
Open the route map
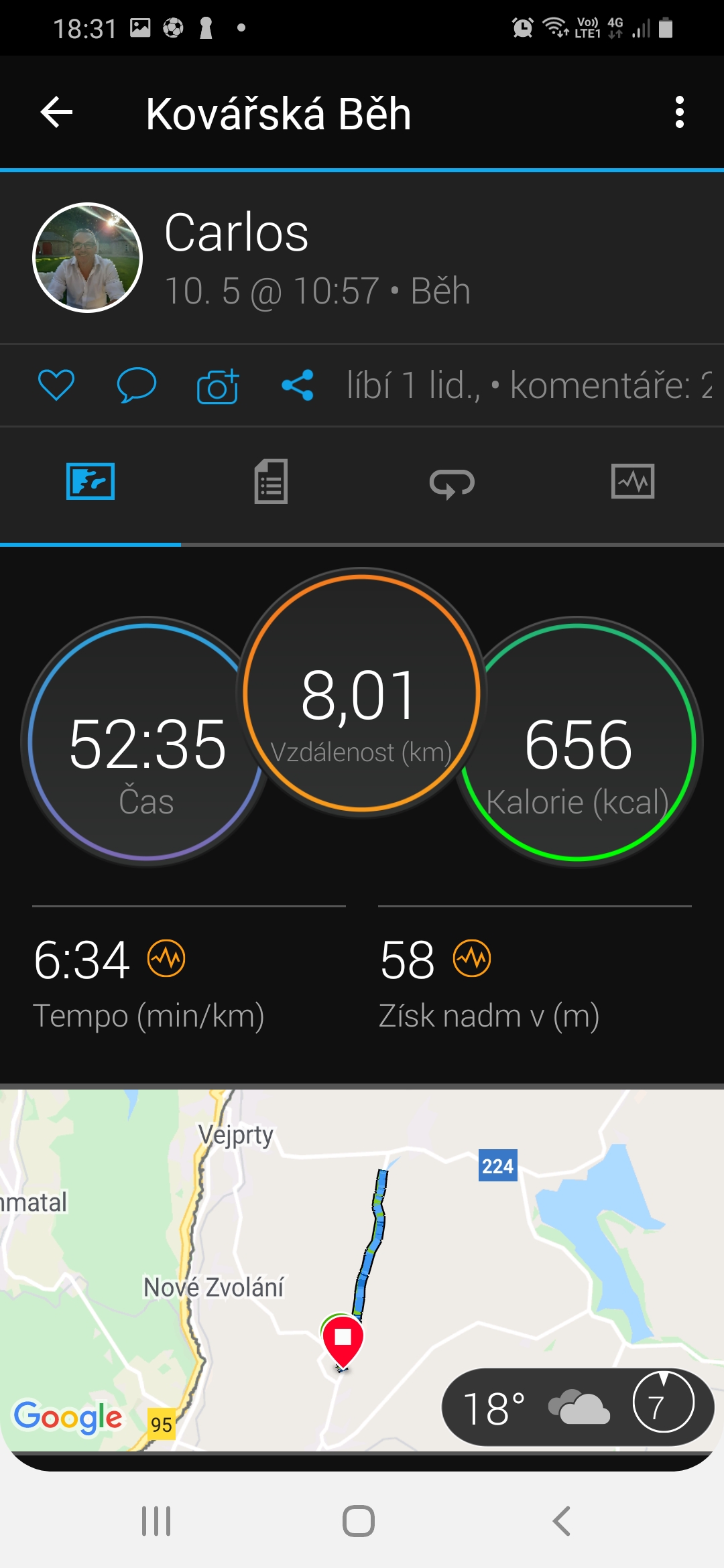[362, 1270]
